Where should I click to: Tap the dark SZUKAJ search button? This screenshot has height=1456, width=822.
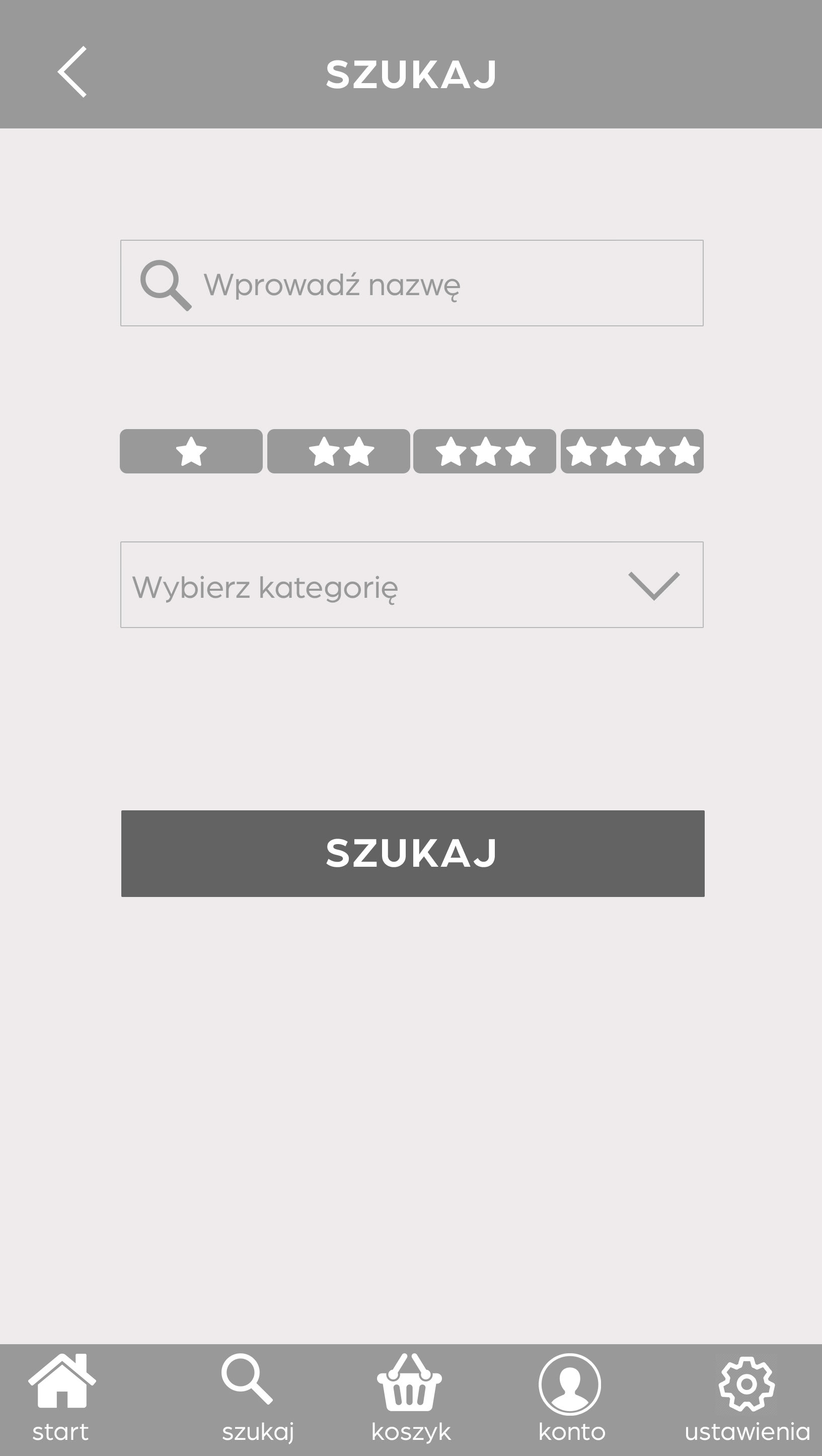click(412, 854)
